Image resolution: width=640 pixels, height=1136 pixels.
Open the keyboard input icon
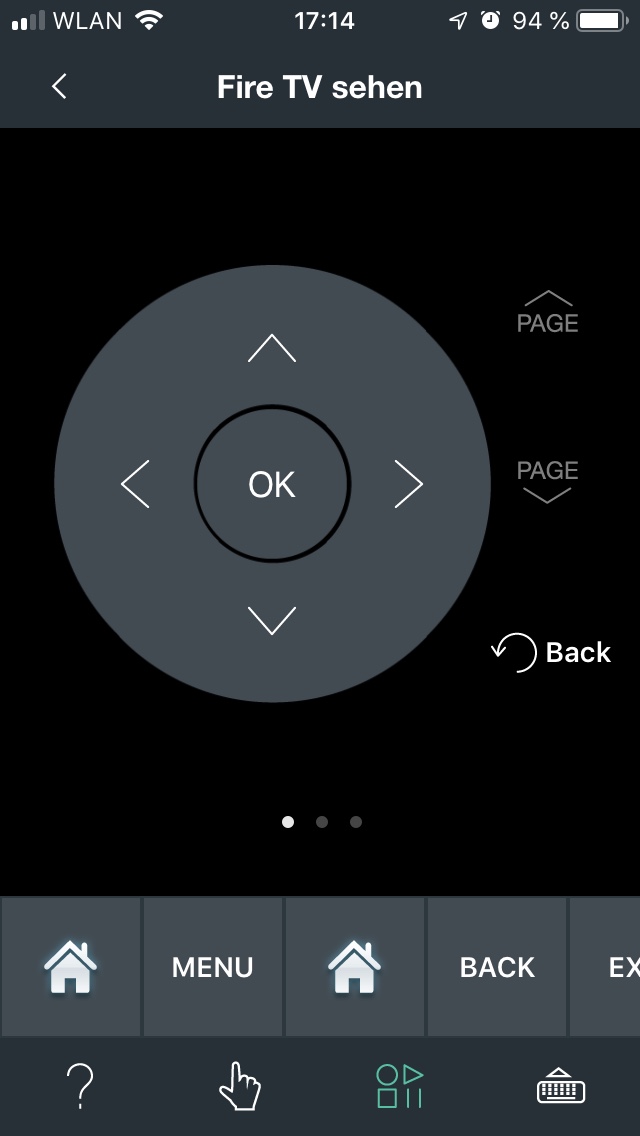560,1086
